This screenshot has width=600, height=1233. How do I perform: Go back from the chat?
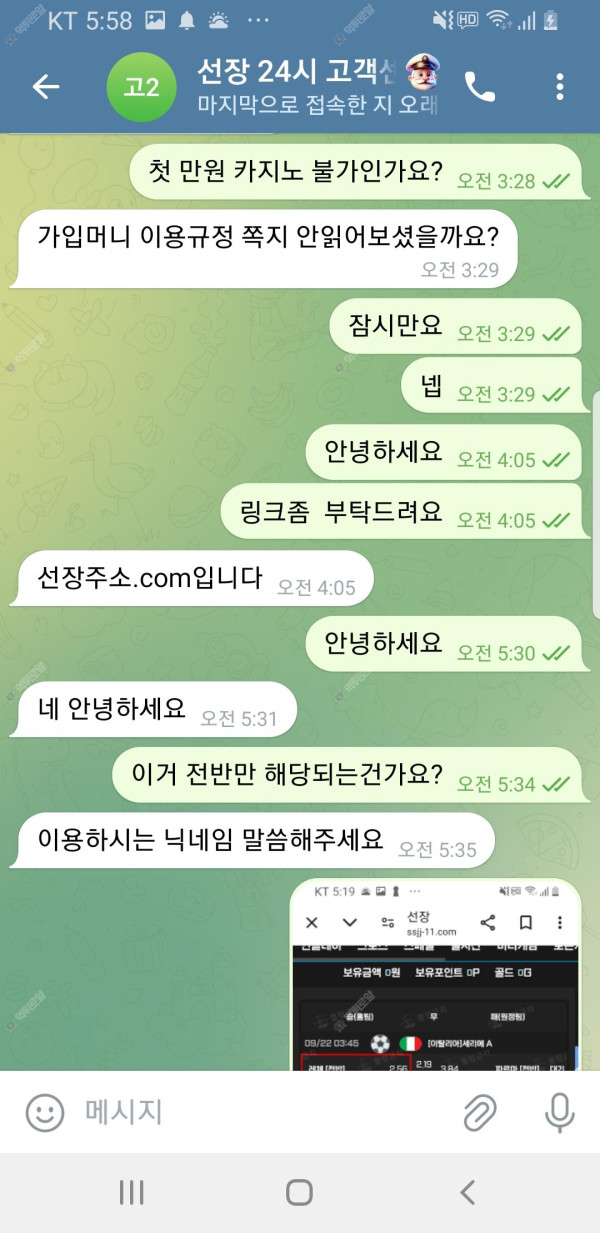[46, 87]
